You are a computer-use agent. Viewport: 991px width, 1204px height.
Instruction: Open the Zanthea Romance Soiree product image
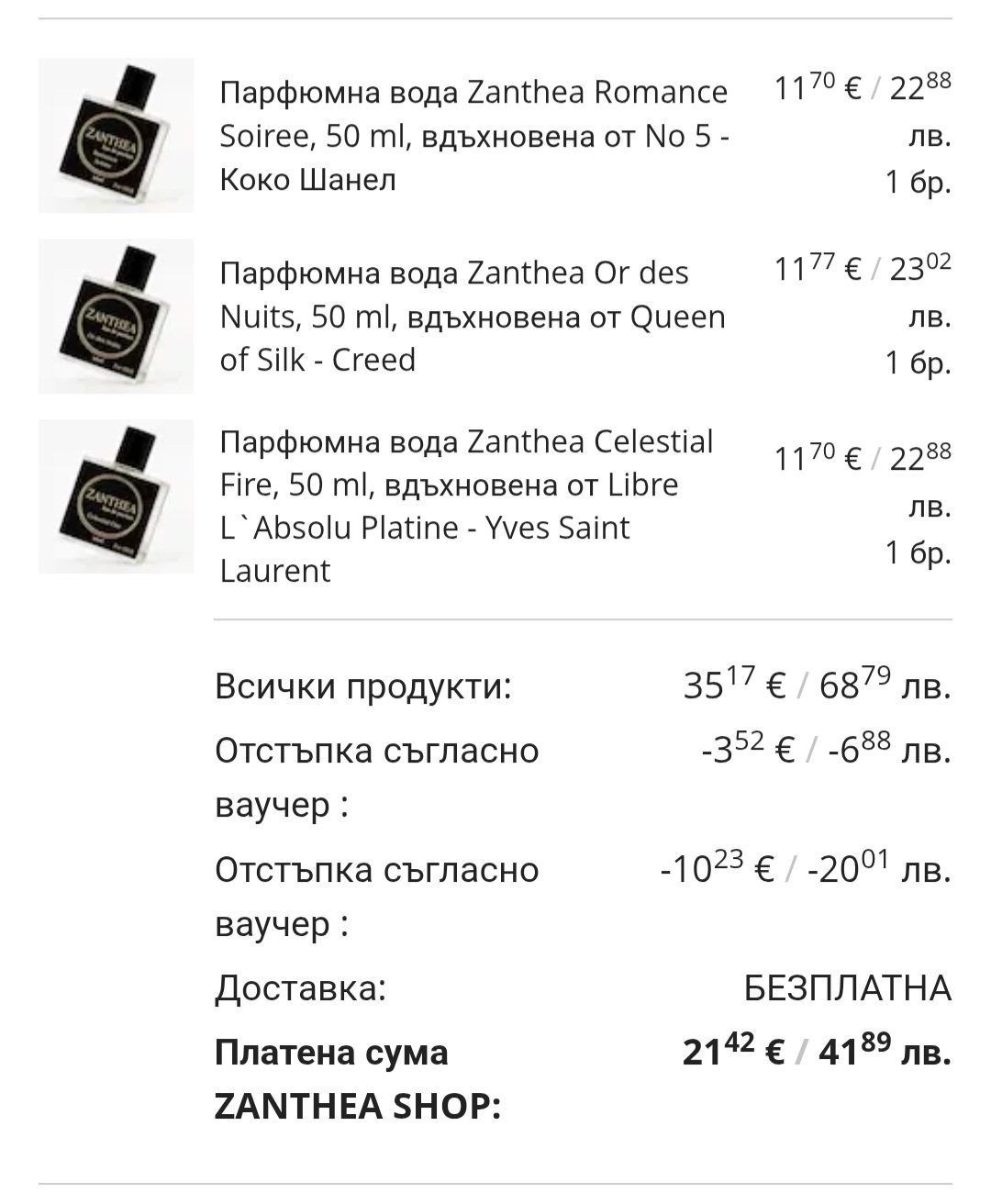[x=116, y=136]
